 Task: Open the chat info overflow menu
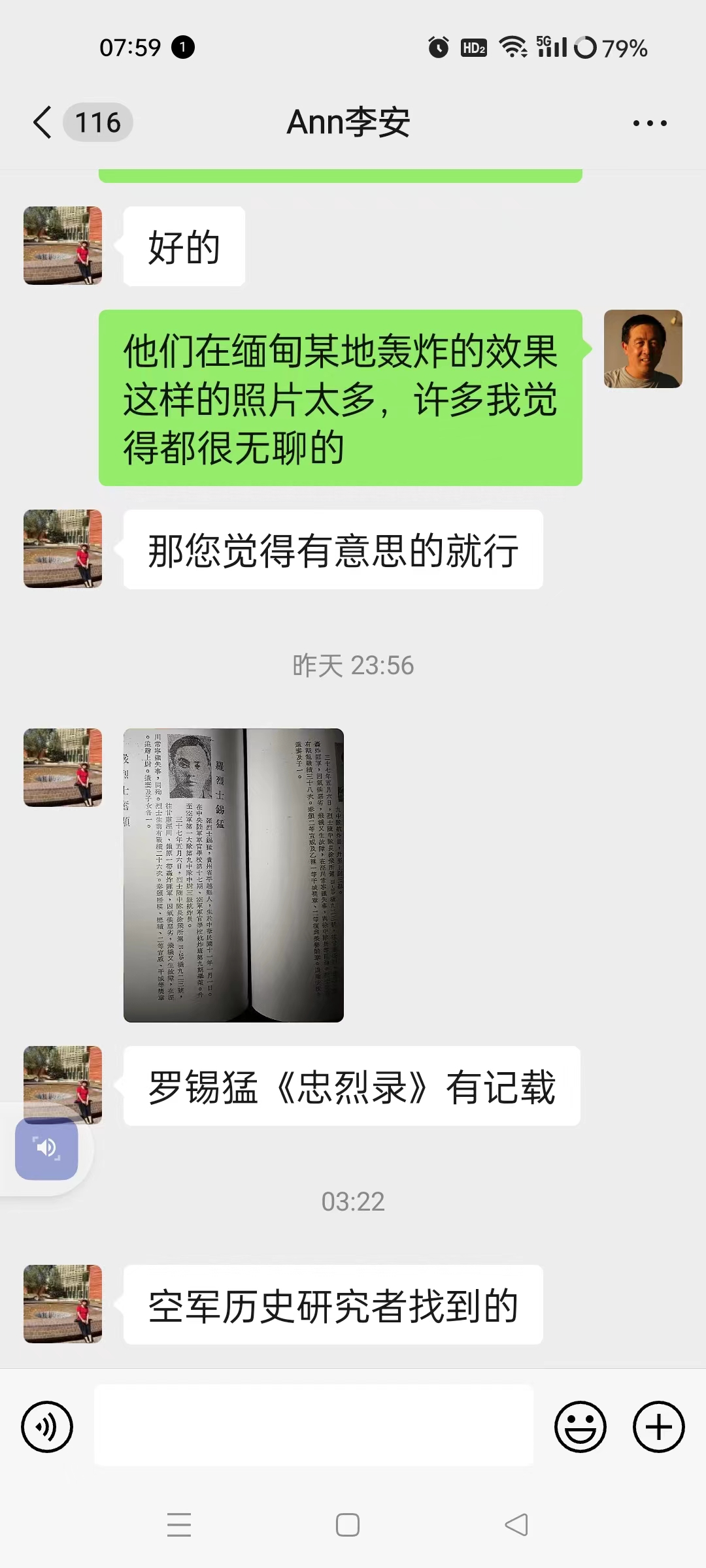[x=650, y=123]
